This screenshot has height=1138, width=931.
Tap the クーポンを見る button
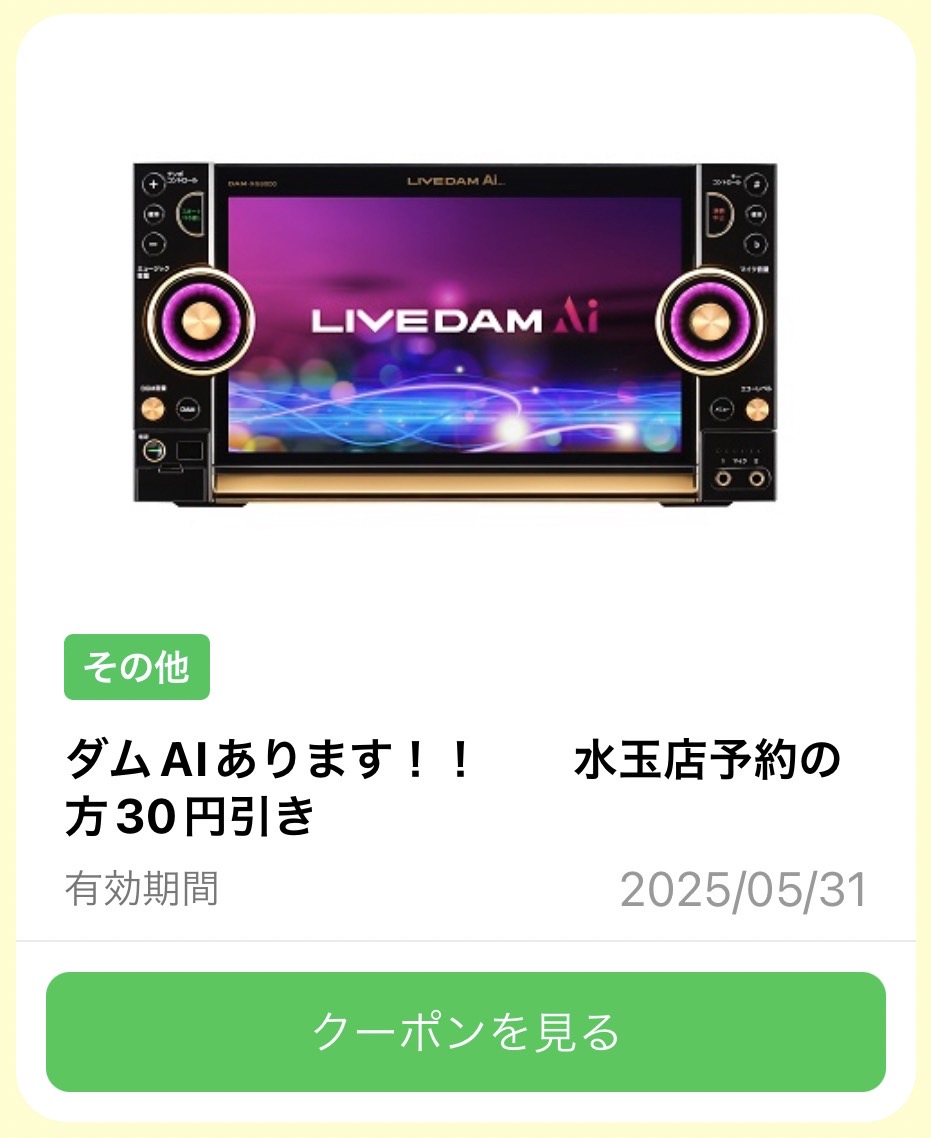click(466, 1031)
